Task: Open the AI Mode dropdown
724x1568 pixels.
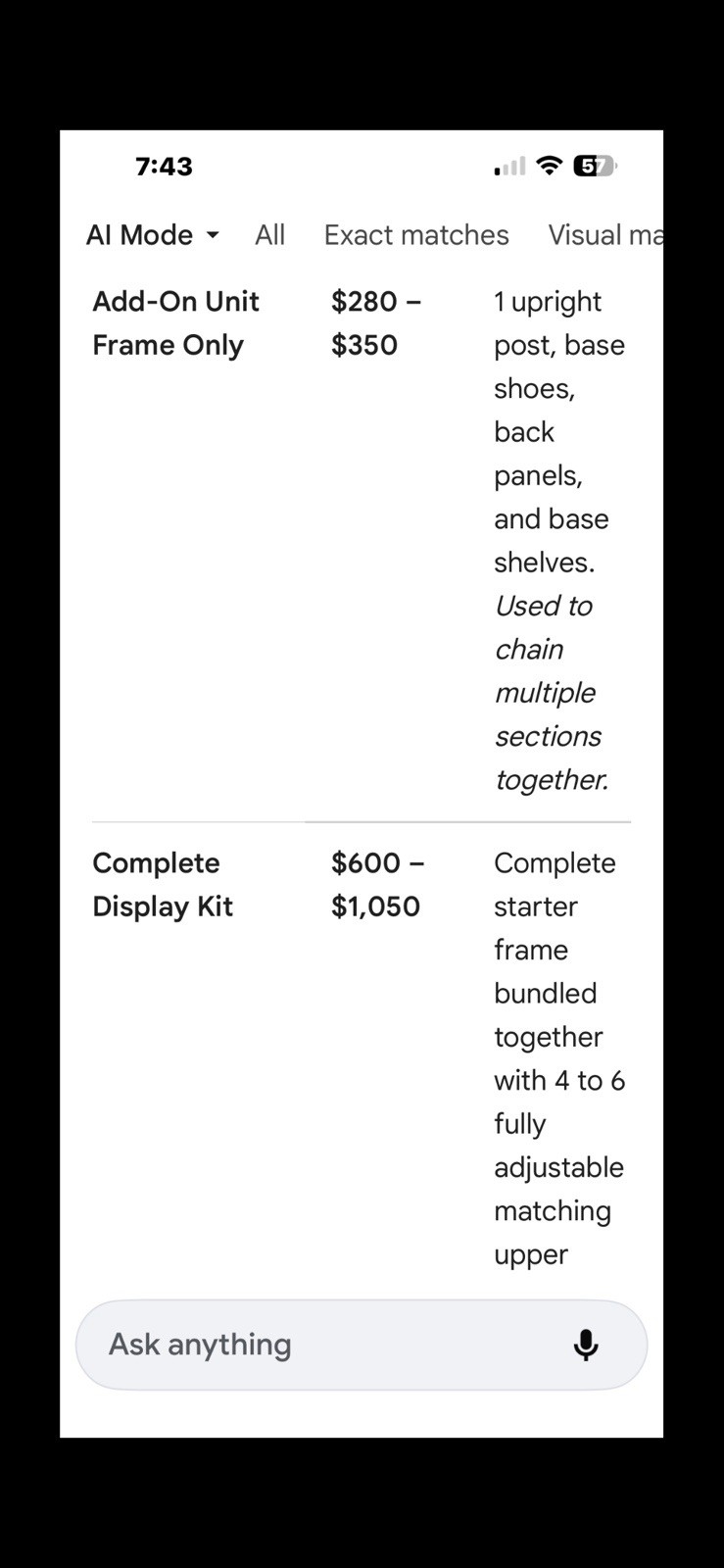Action: [x=153, y=235]
